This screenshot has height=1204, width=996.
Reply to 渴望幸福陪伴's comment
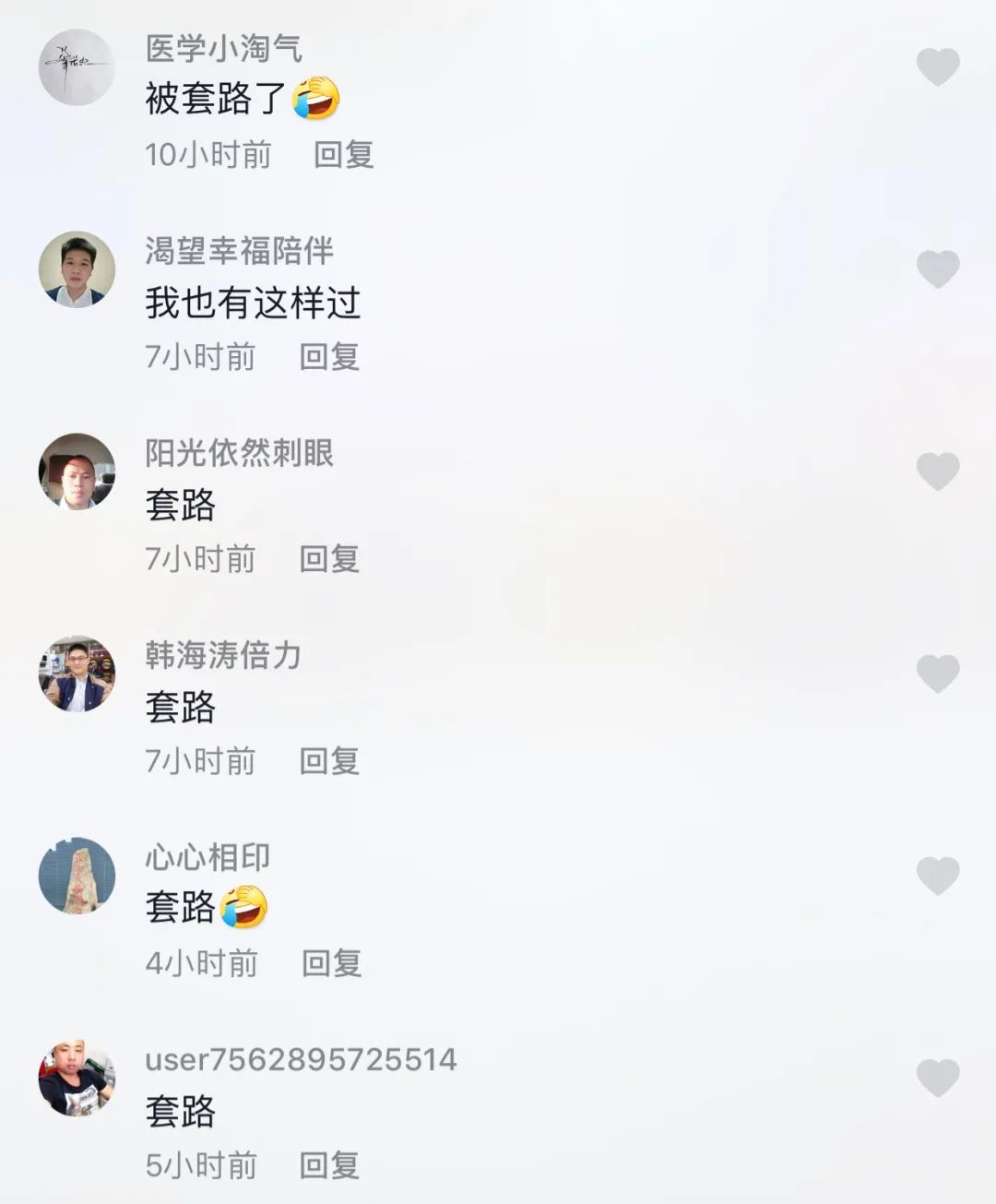pyautogui.click(x=329, y=356)
